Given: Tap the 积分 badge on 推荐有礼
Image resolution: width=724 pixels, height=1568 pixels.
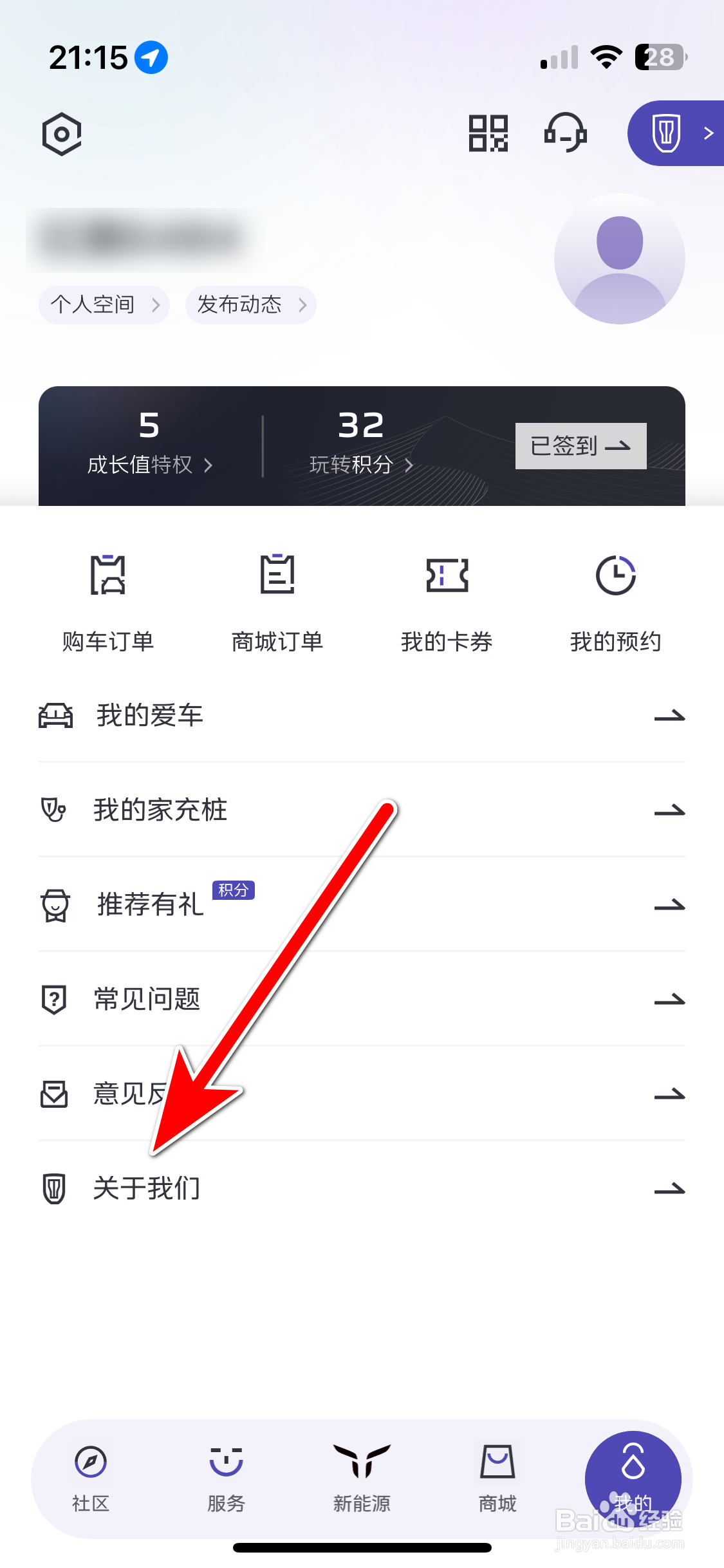Looking at the screenshot, I should pyautogui.click(x=234, y=890).
